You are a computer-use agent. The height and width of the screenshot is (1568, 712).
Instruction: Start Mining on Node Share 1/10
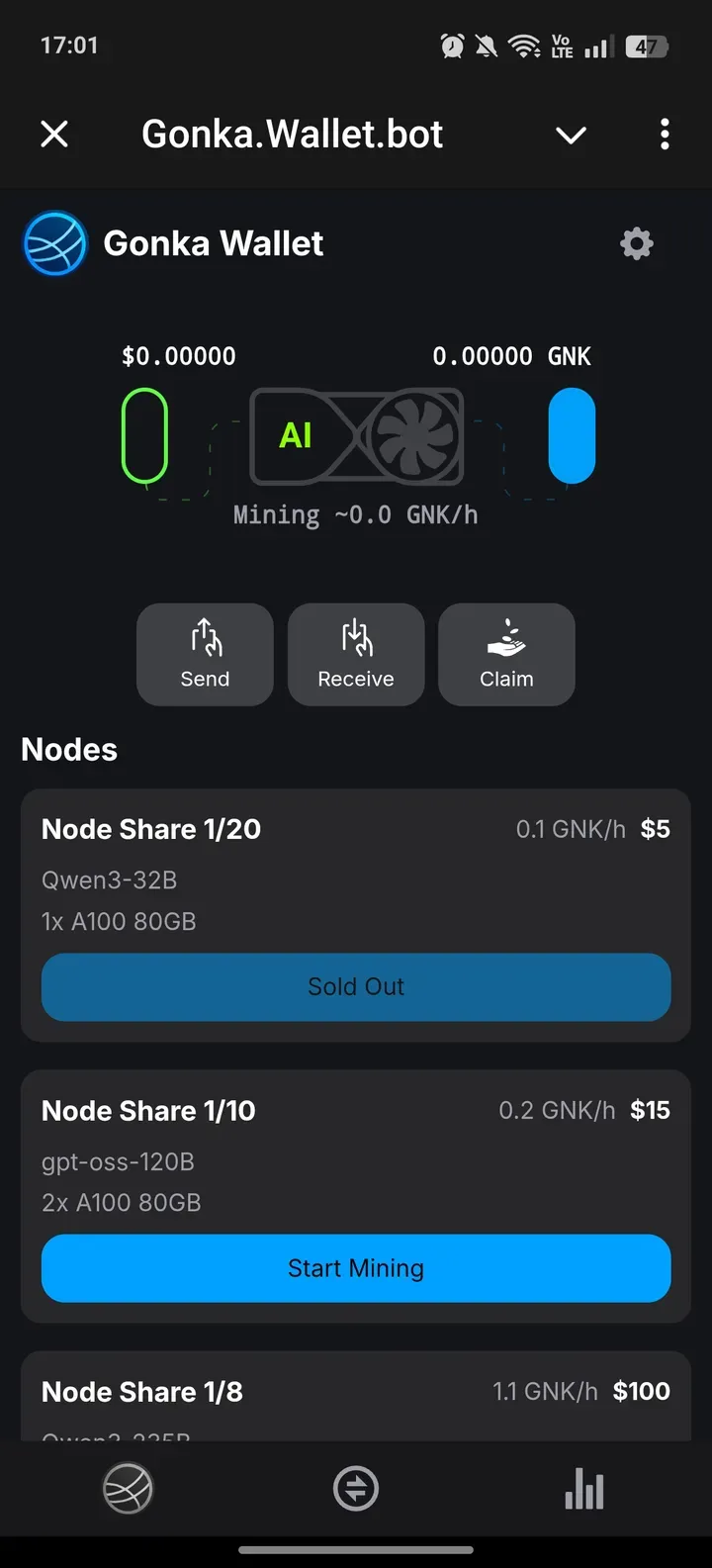(356, 1268)
